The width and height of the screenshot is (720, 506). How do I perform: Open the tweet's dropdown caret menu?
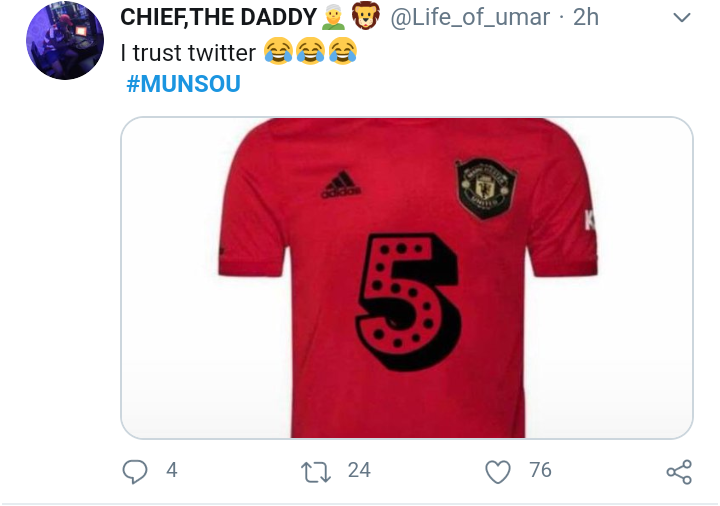click(682, 18)
